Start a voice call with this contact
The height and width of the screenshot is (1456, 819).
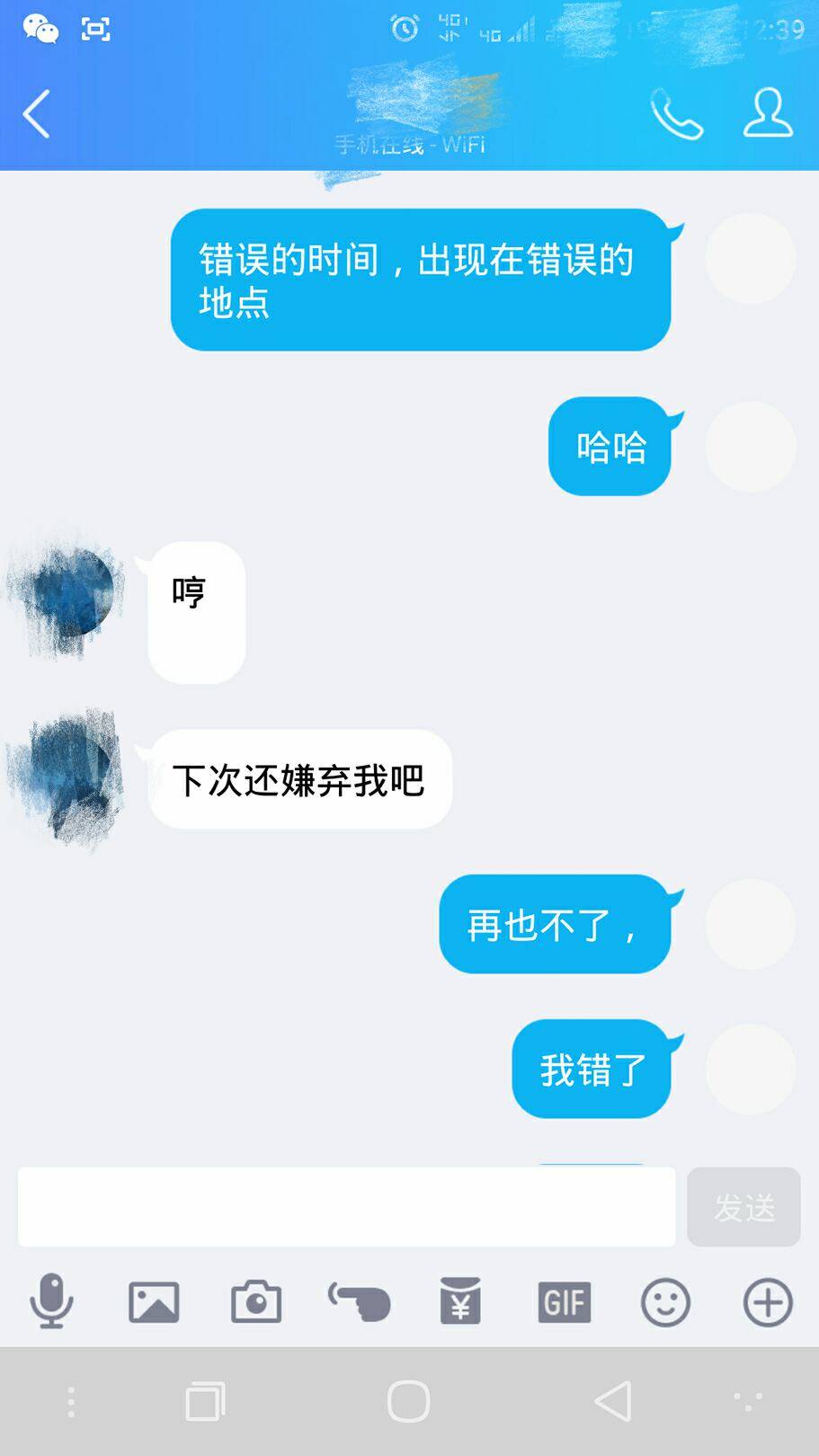pyautogui.click(x=676, y=114)
